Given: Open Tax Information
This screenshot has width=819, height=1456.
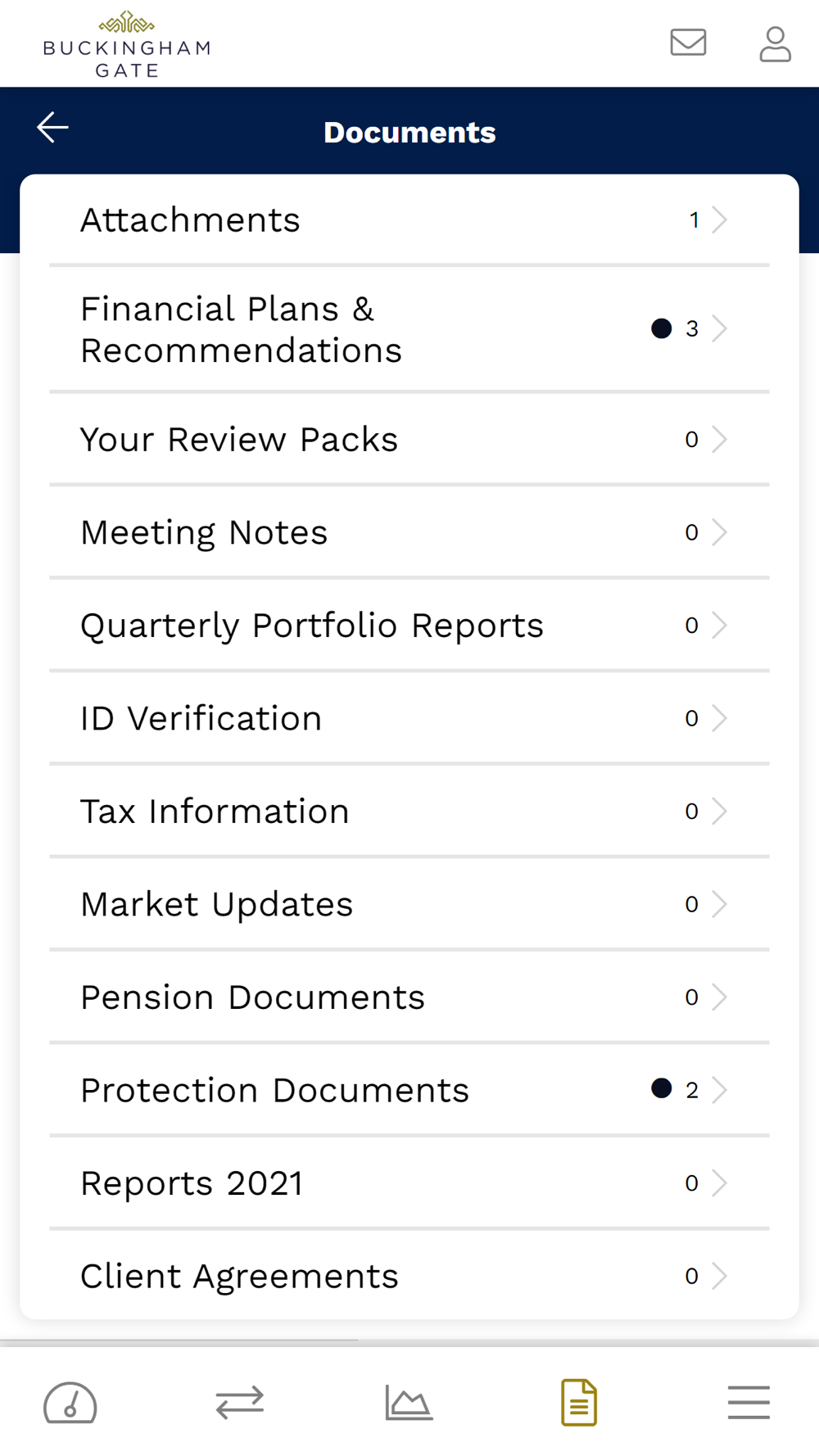Looking at the screenshot, I should pos(409,812).
